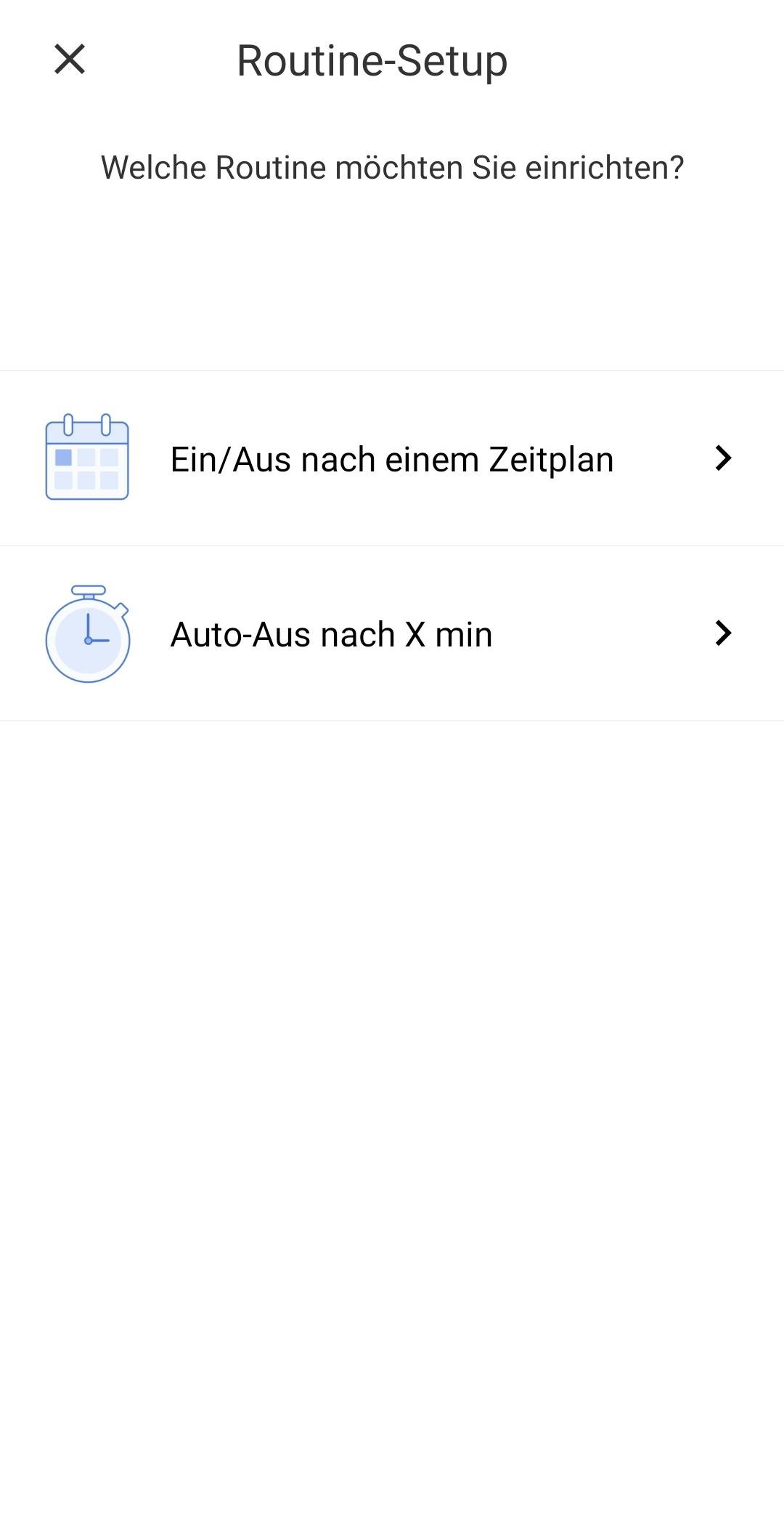784x1537 pixels.
Task: Tap the stopwatch symbol beside Auto-Aus option
Action: tap(89, 633)
